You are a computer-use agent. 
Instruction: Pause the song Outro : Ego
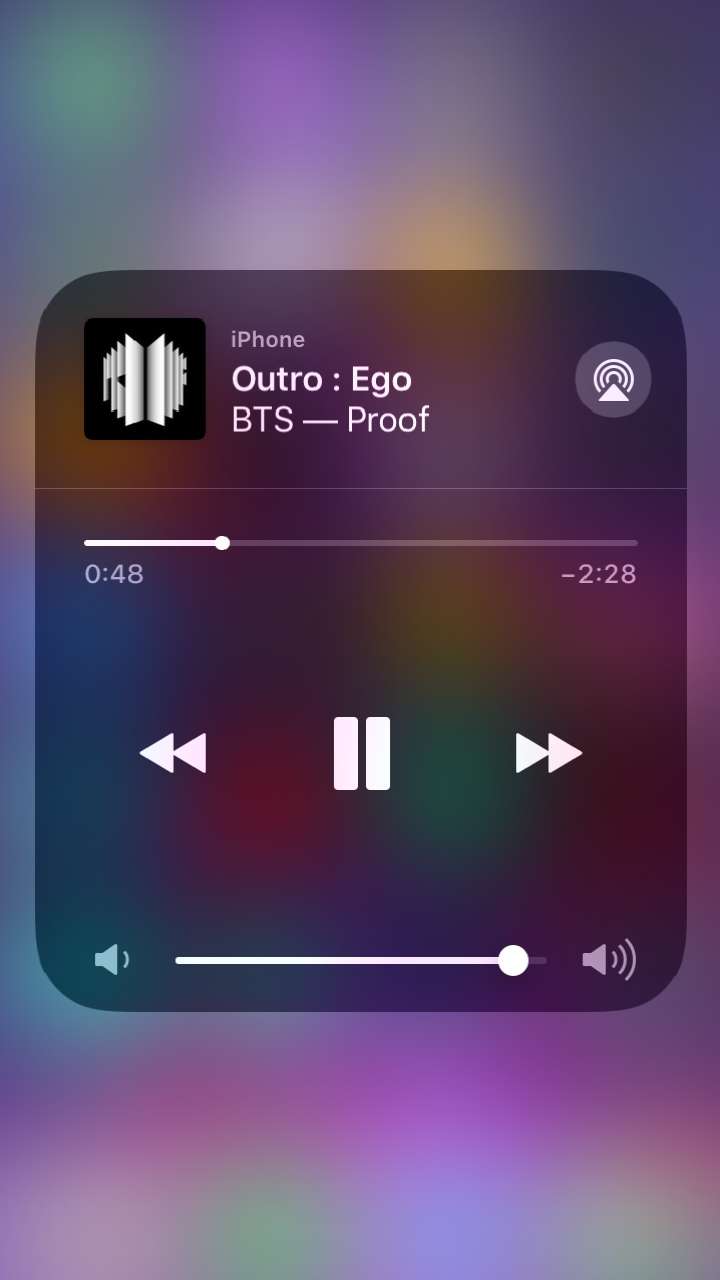click(362, 753)
